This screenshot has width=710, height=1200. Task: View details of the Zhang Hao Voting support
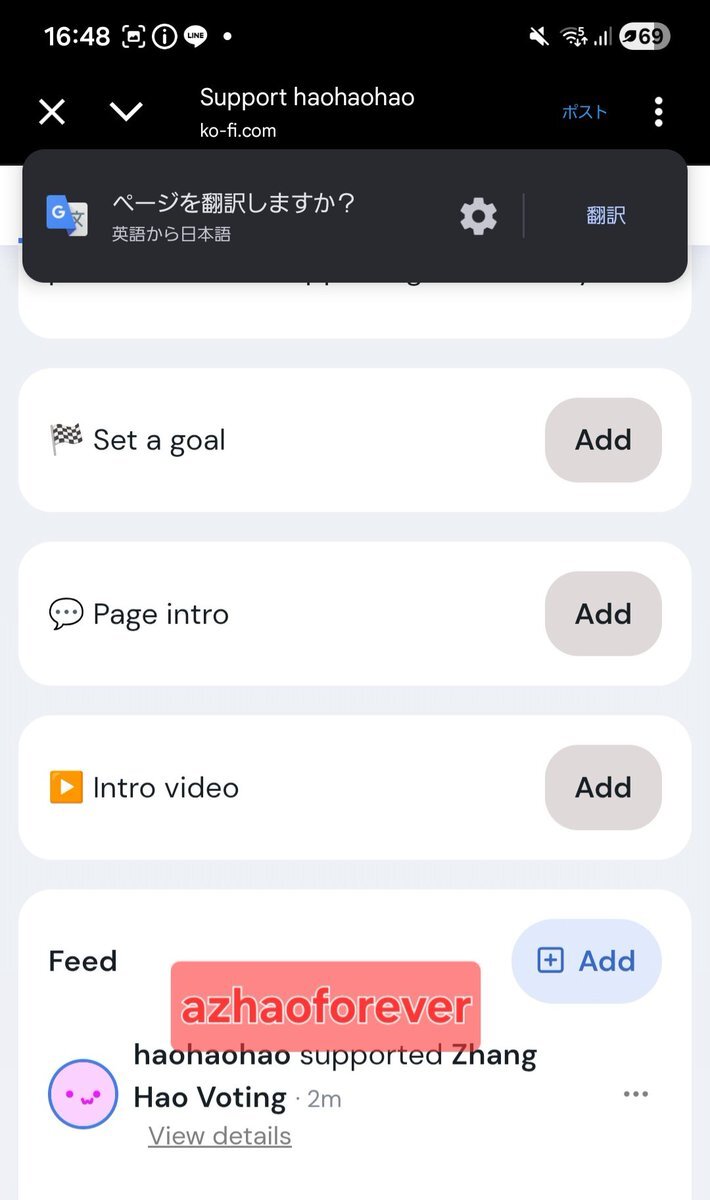pyautogui.click(x=220, y=1136)
